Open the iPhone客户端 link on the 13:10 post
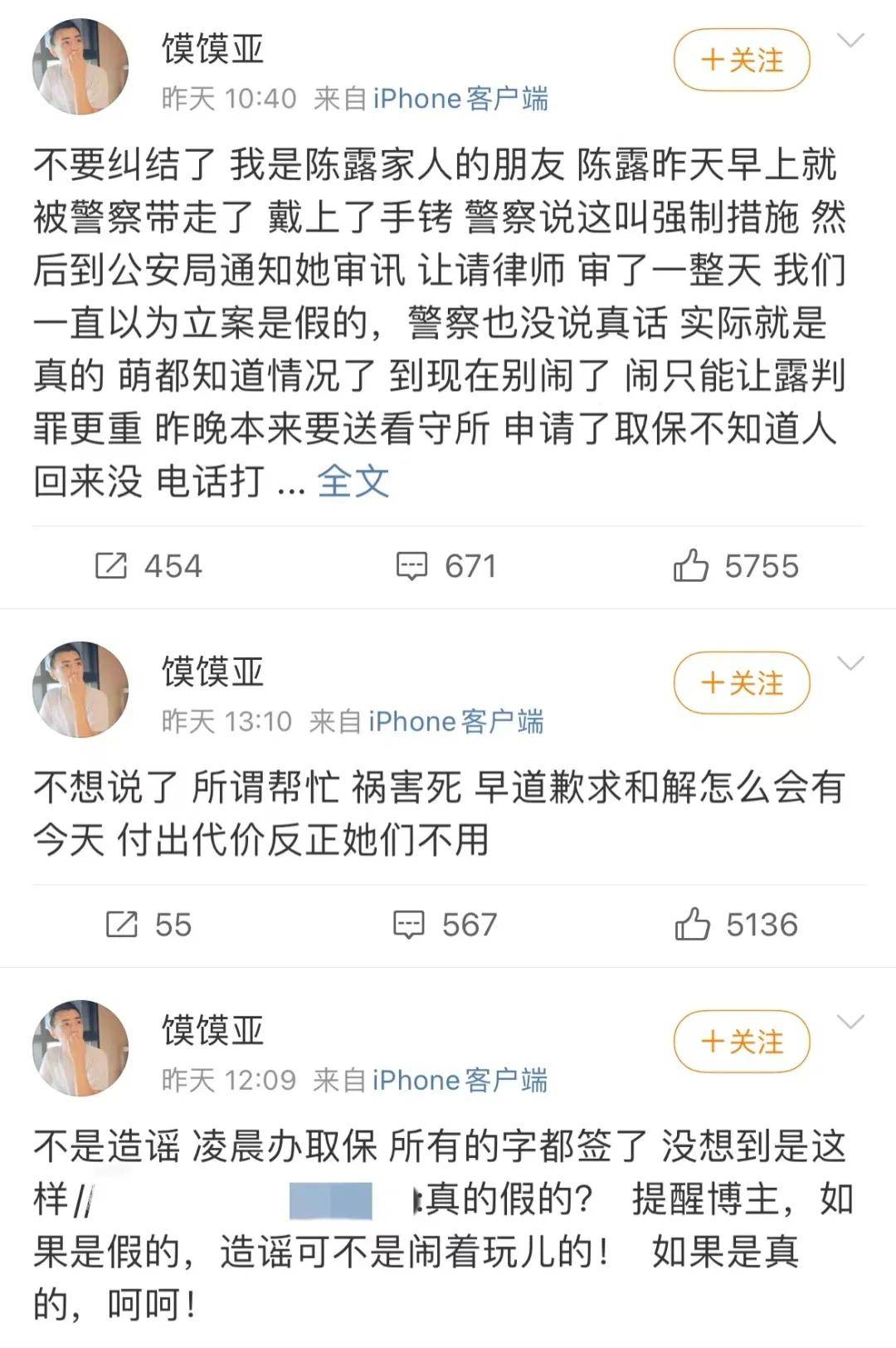 456,722
